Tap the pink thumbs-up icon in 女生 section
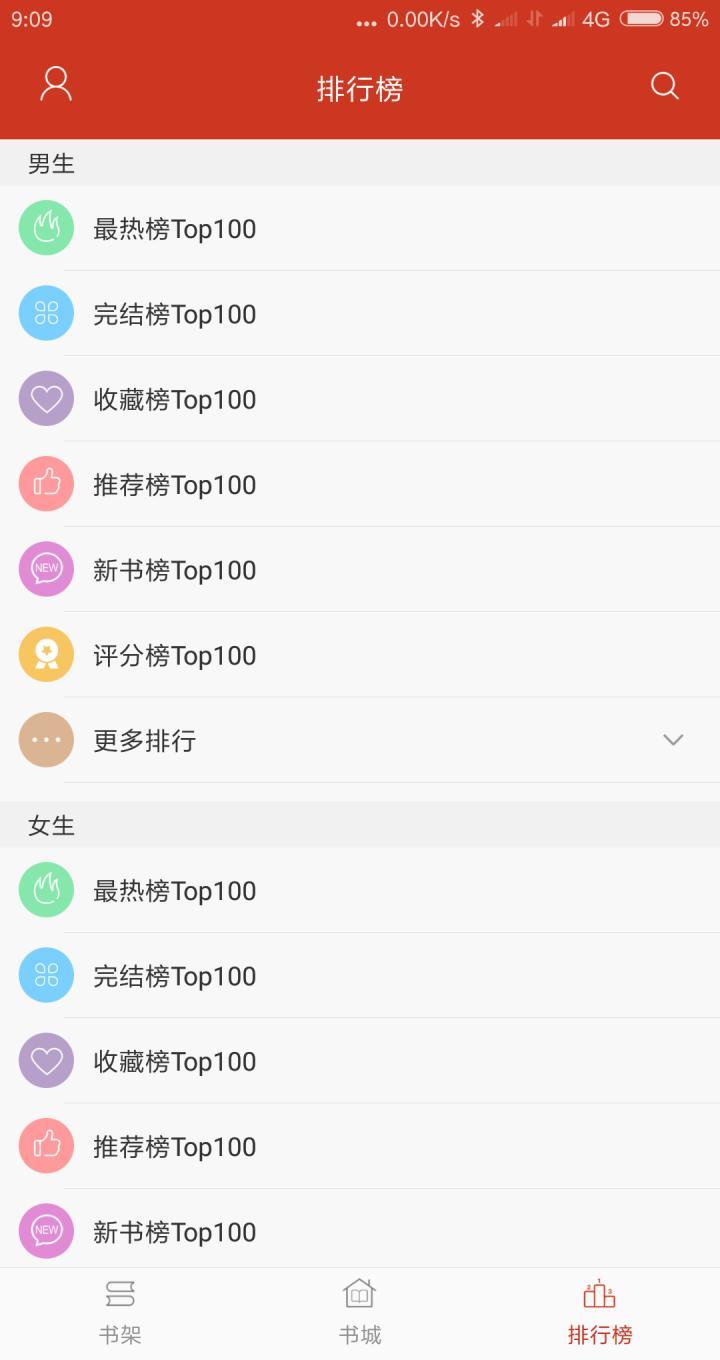Screen dimensions: 720x1360 (x=45, y=1146)
